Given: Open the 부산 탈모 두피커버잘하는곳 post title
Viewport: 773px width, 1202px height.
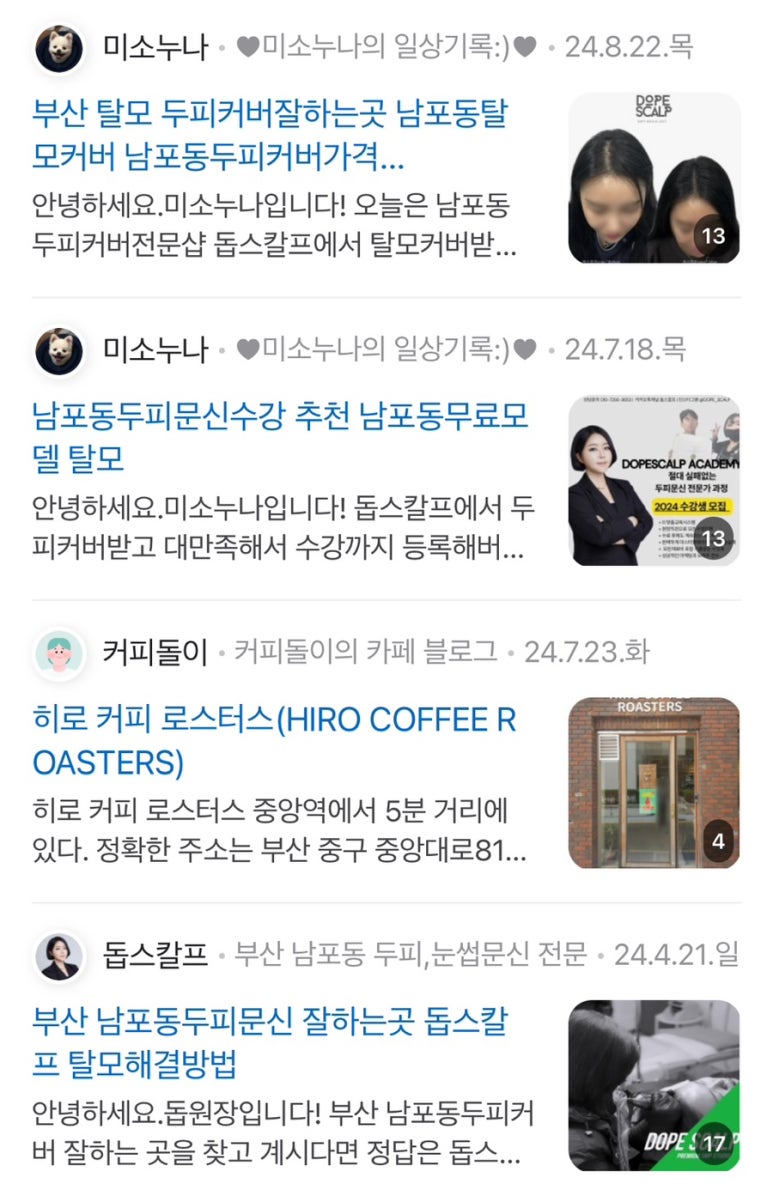Looking at the screenshot, I should 270,135.
